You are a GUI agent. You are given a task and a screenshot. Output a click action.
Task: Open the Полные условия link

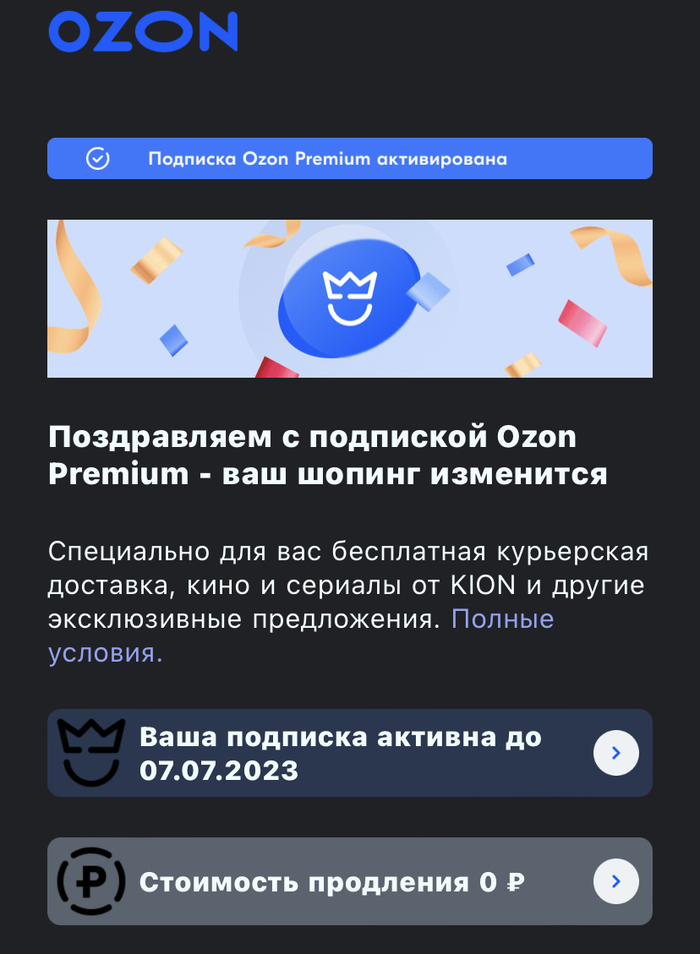point(502,619)
